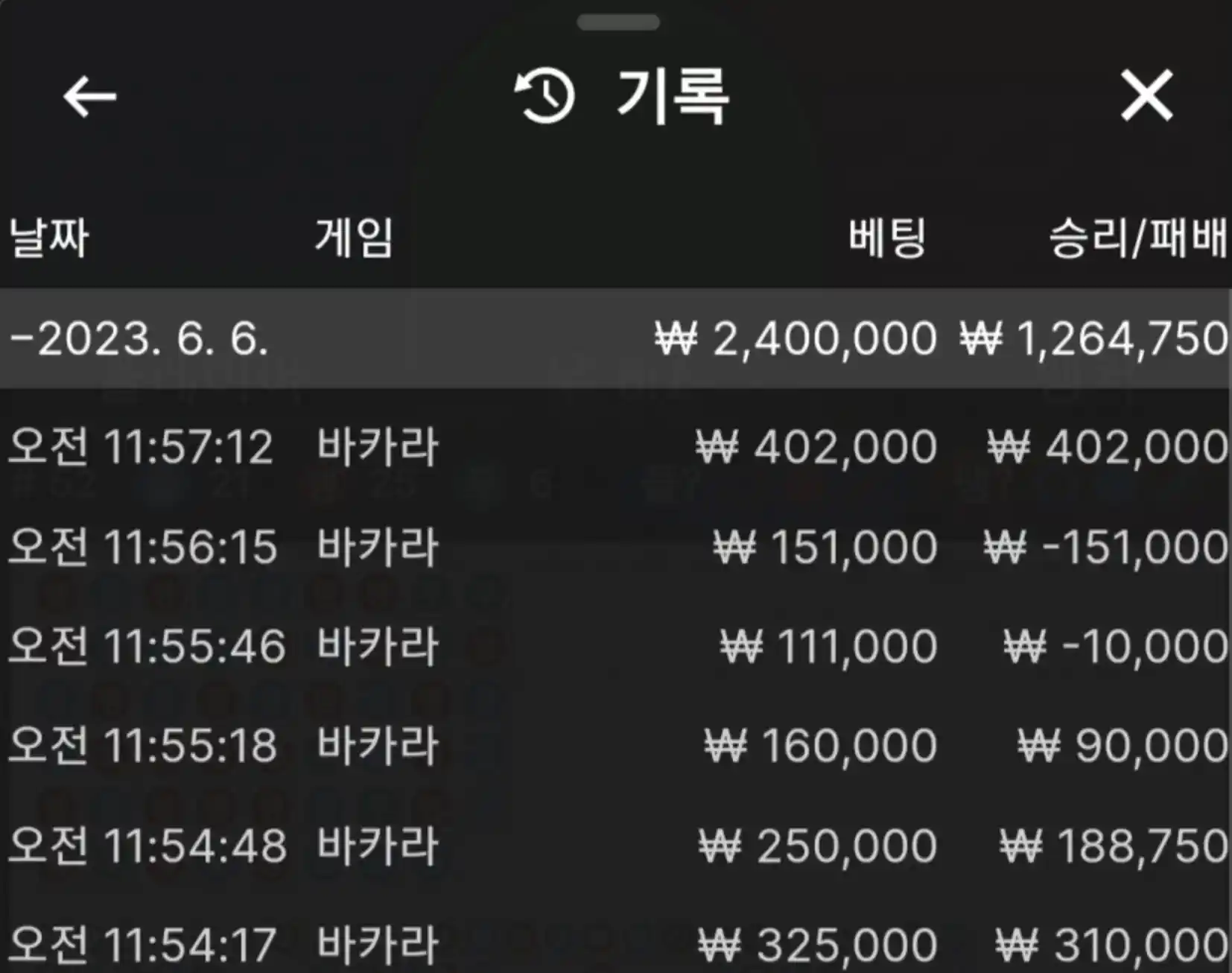Close the 기록 history panel
Viewport: 1232px width, 973px height.
click(x=1146, y=96)
